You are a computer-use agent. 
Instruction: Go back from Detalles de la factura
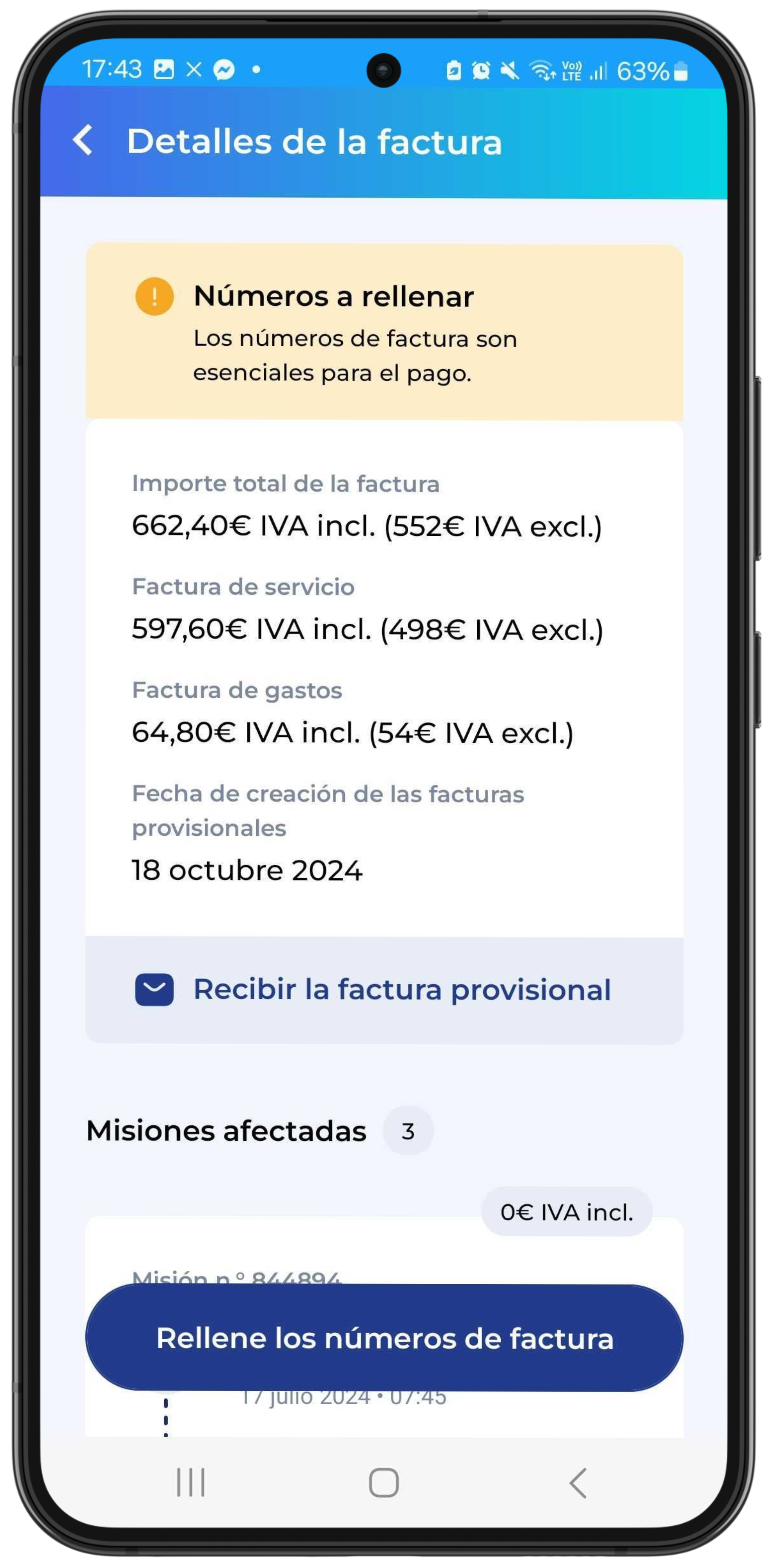83,141
